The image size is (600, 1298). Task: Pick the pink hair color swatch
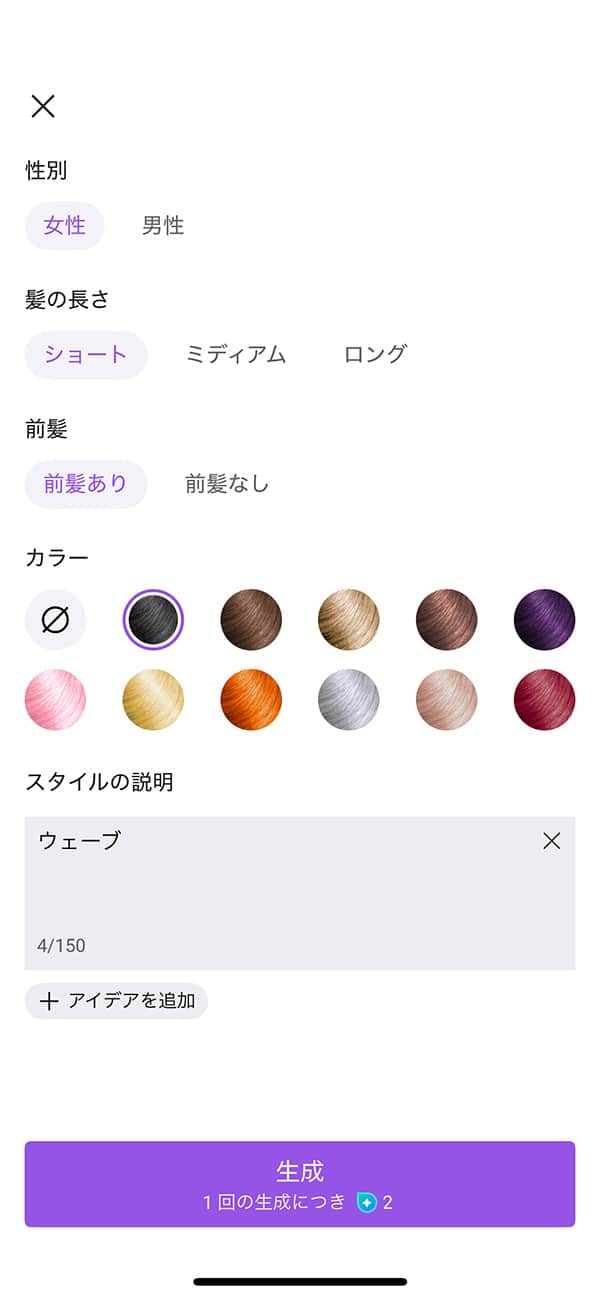pyautogui.click(x=55, y=700)
